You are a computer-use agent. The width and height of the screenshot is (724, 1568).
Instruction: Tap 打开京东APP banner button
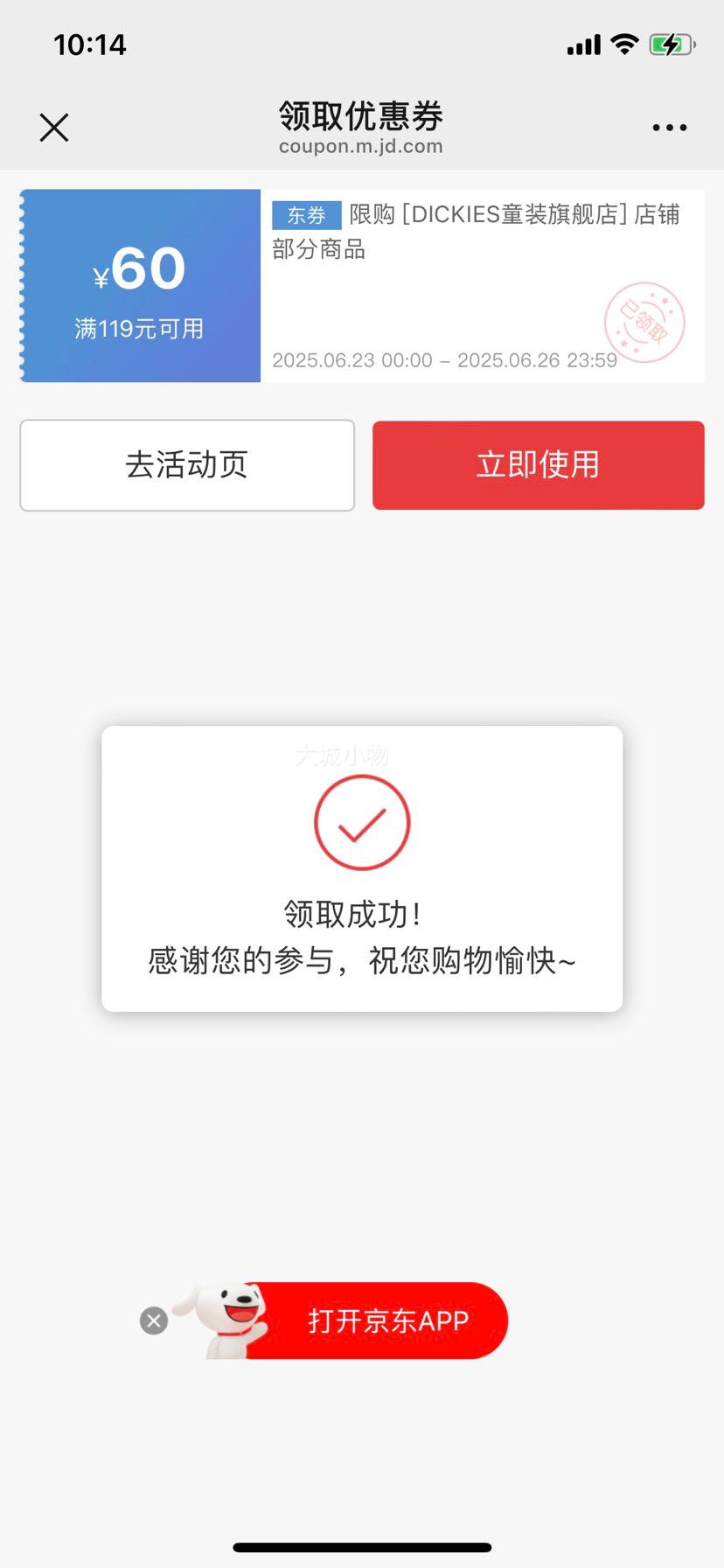coord(386,1321)
